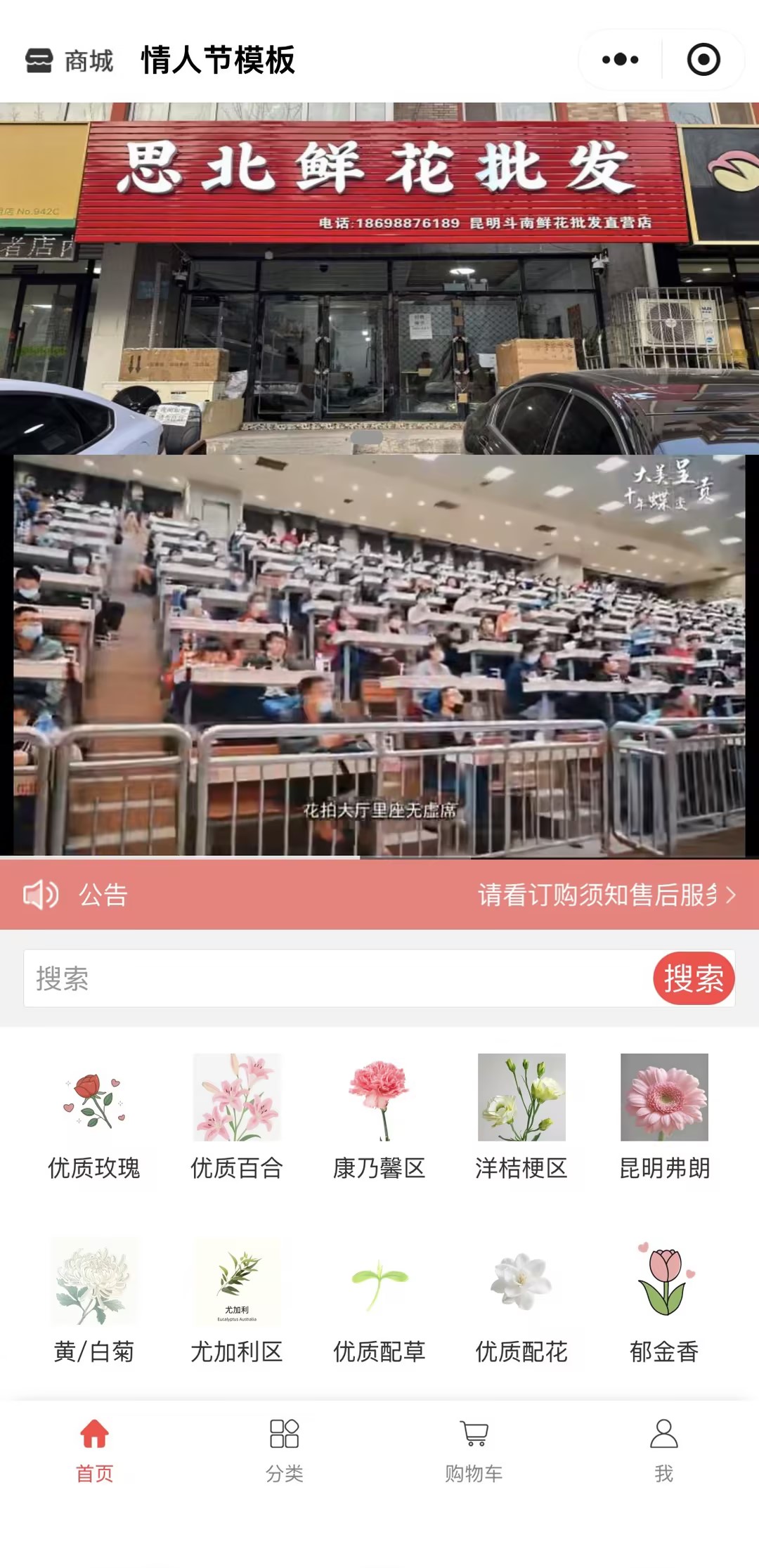Image resolution: width=759 pixels, height=1568 pixels.
Task: Close the mini program via circle icon
Action: 703,60
